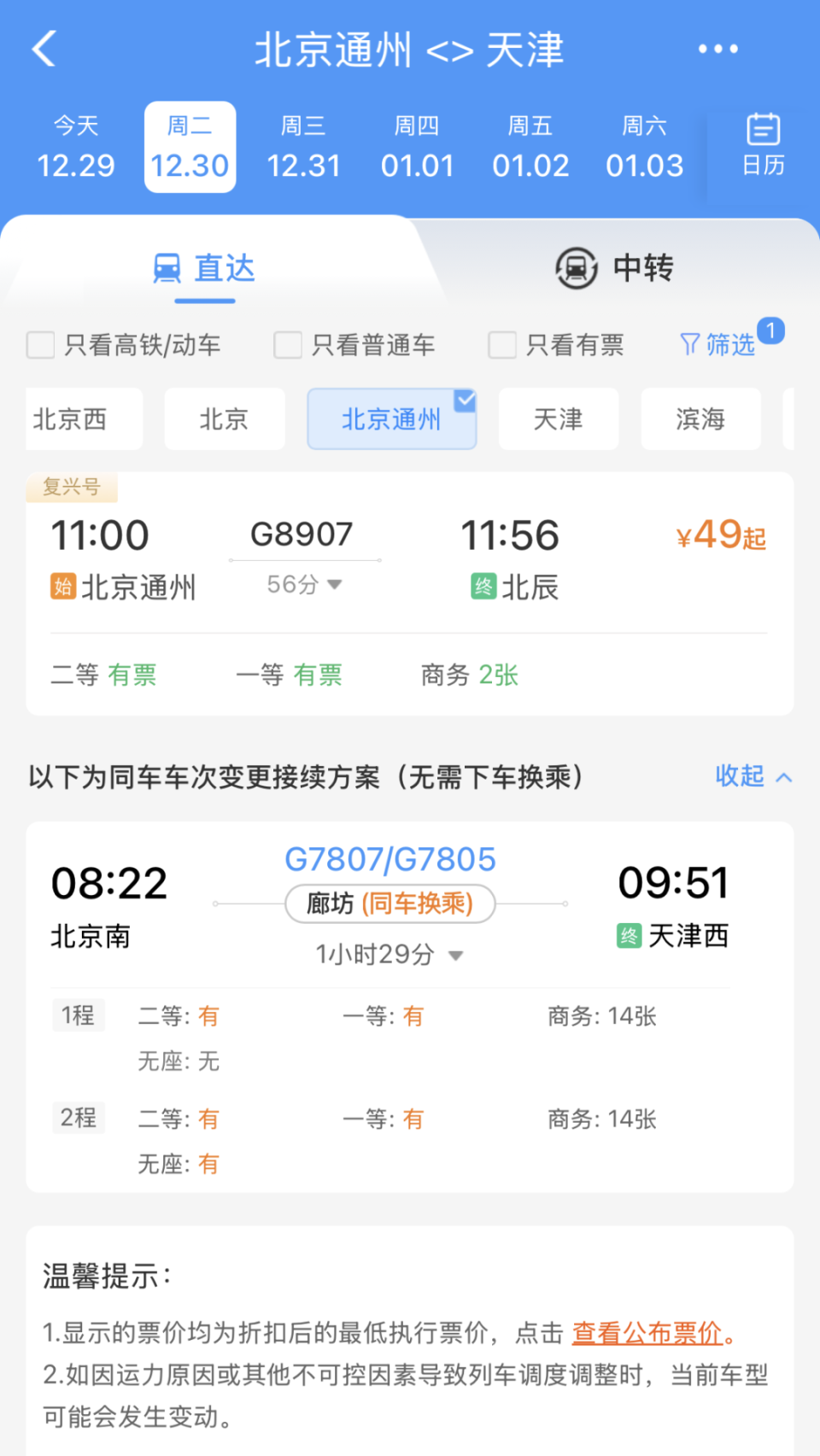Click the G7807/G7805 train number link
Viewport: 820px width, 1456px height.
tap(389, 859)
